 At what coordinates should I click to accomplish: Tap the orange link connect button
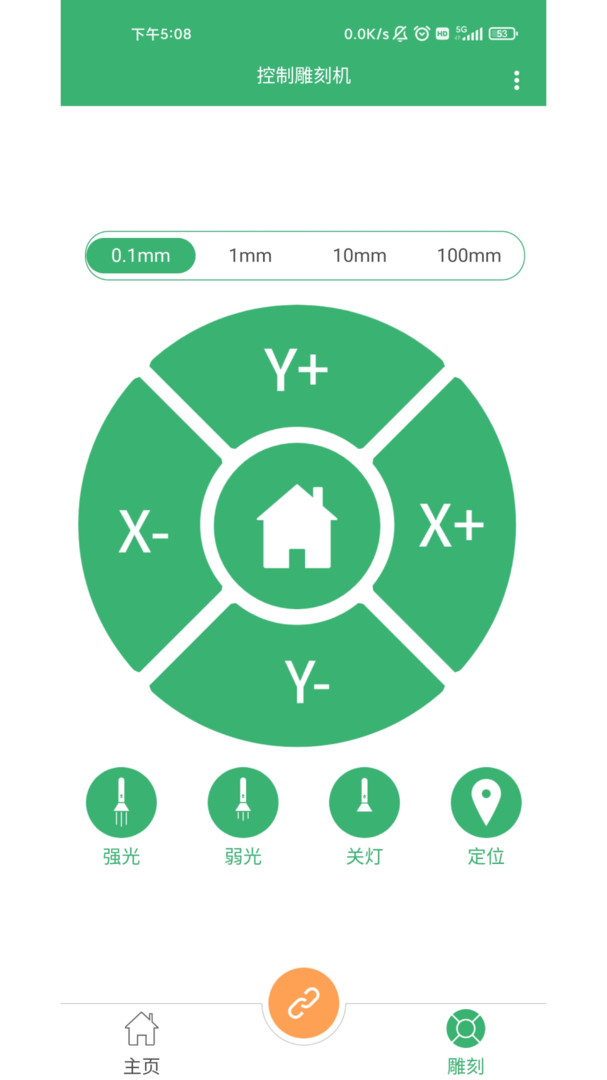click(x=303, y=1003)
